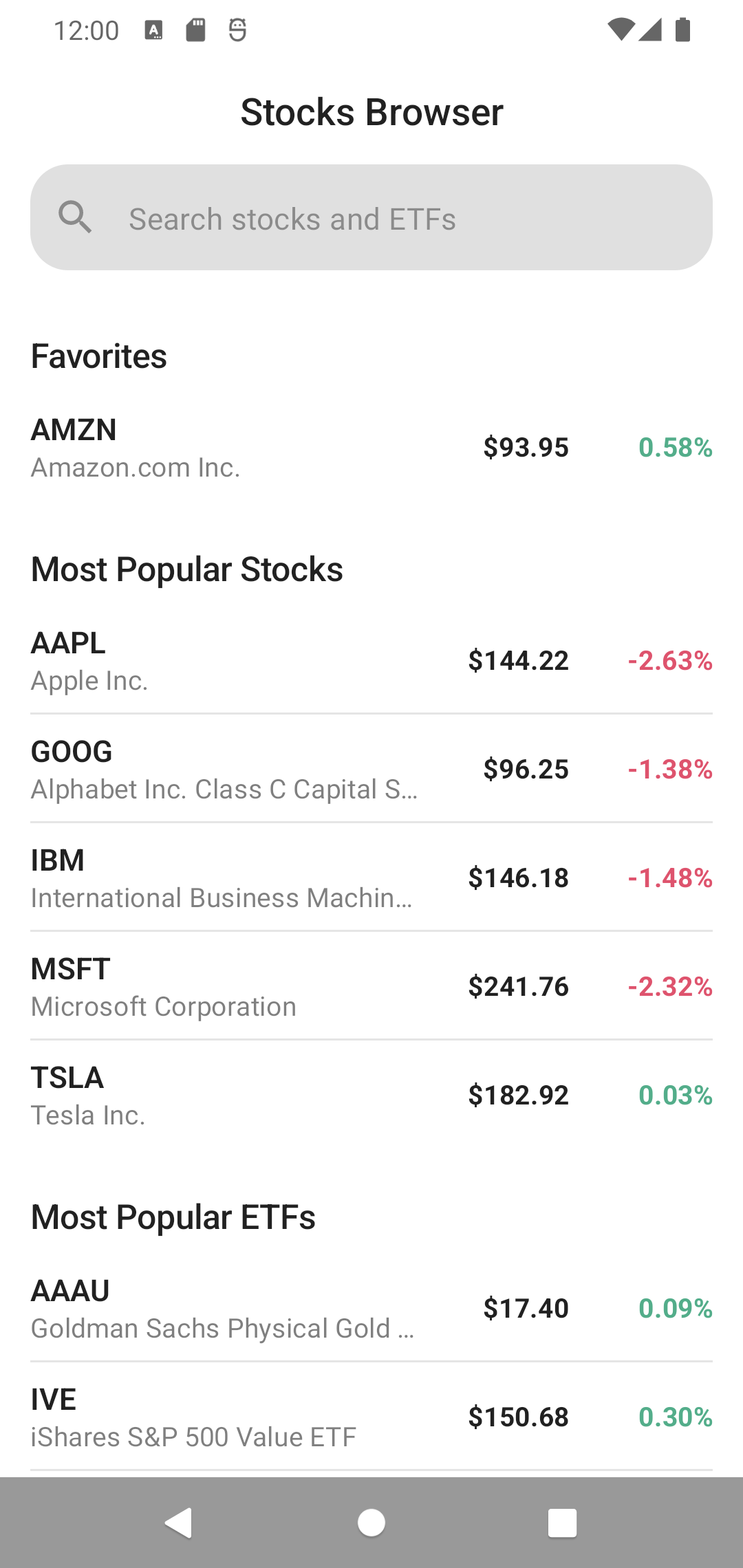Open the AAPL Apple Inc. stock

(x=371, y=661)
